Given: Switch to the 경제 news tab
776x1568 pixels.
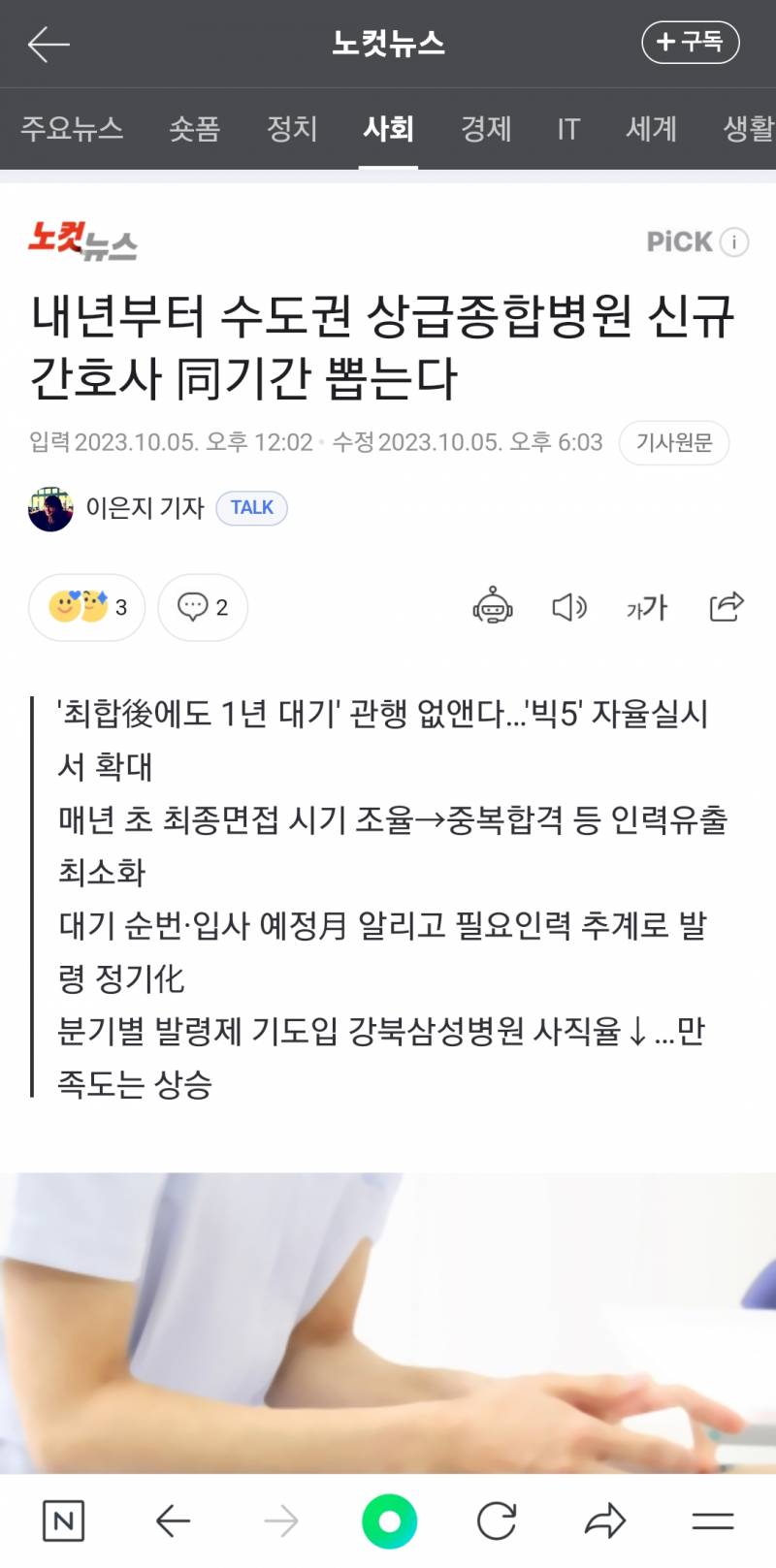Looking at the screenshot, I should [486, 129].
